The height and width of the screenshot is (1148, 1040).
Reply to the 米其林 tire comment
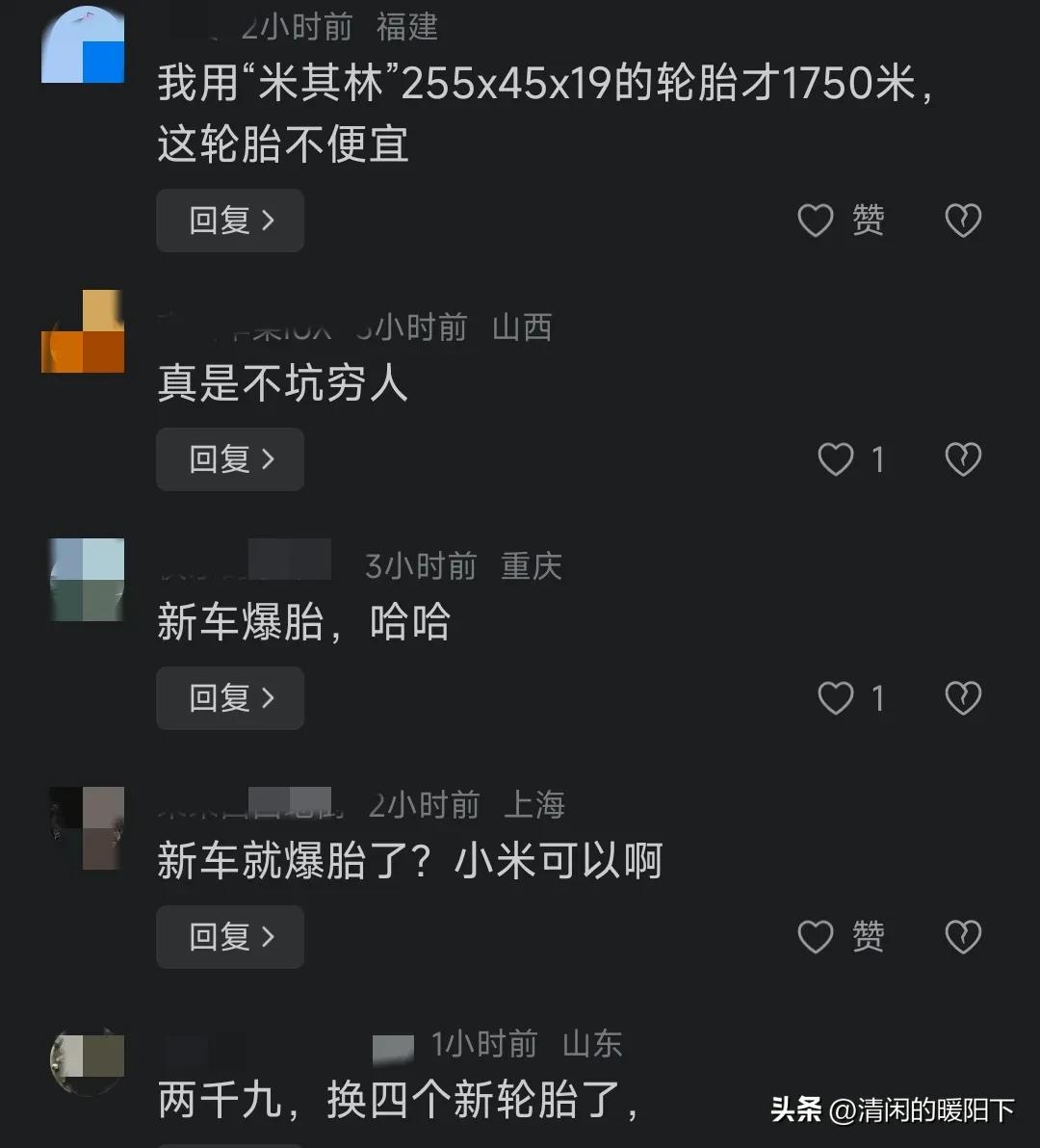pyautogui.click(x=230, y=221)
